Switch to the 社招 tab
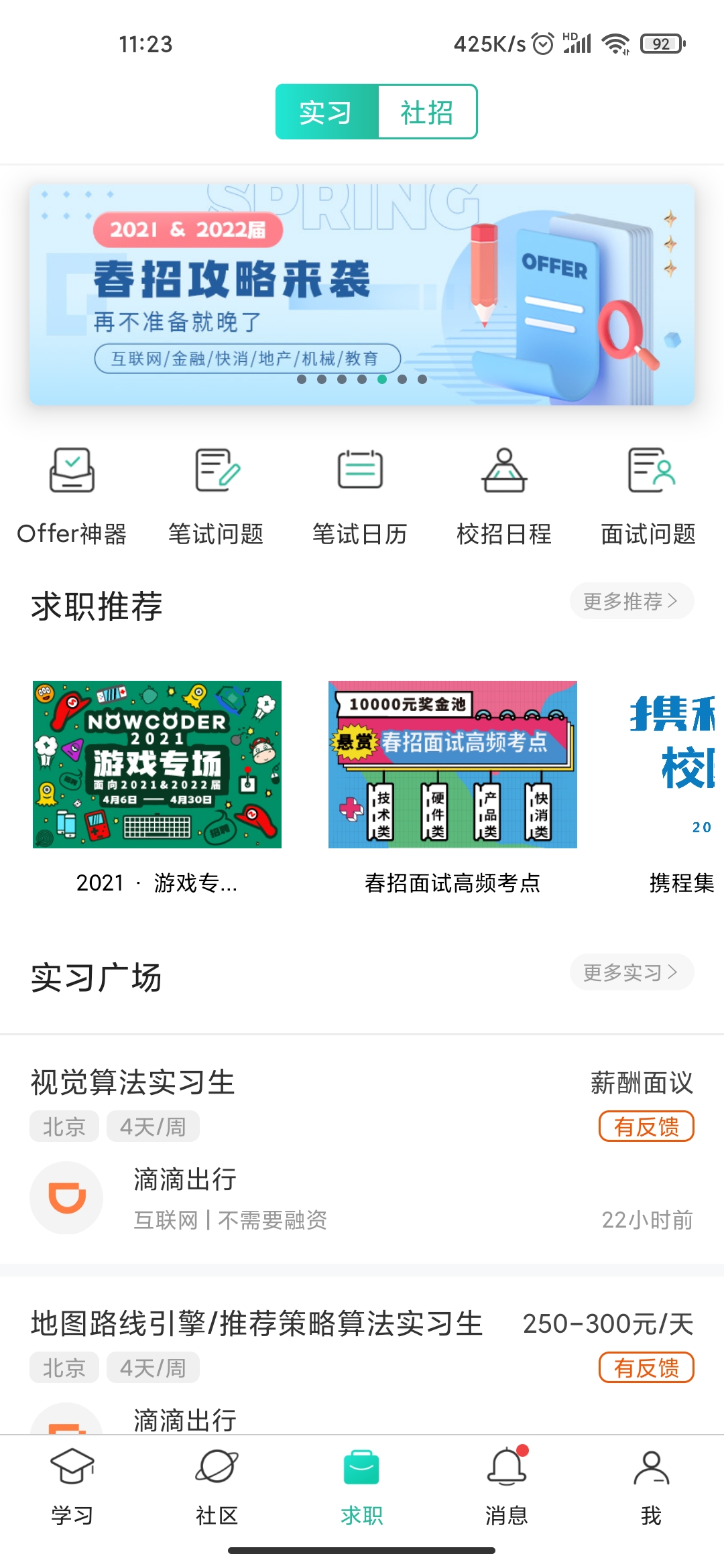The width and height of the screenshot is (724, 1568). (x=427, y=112)
